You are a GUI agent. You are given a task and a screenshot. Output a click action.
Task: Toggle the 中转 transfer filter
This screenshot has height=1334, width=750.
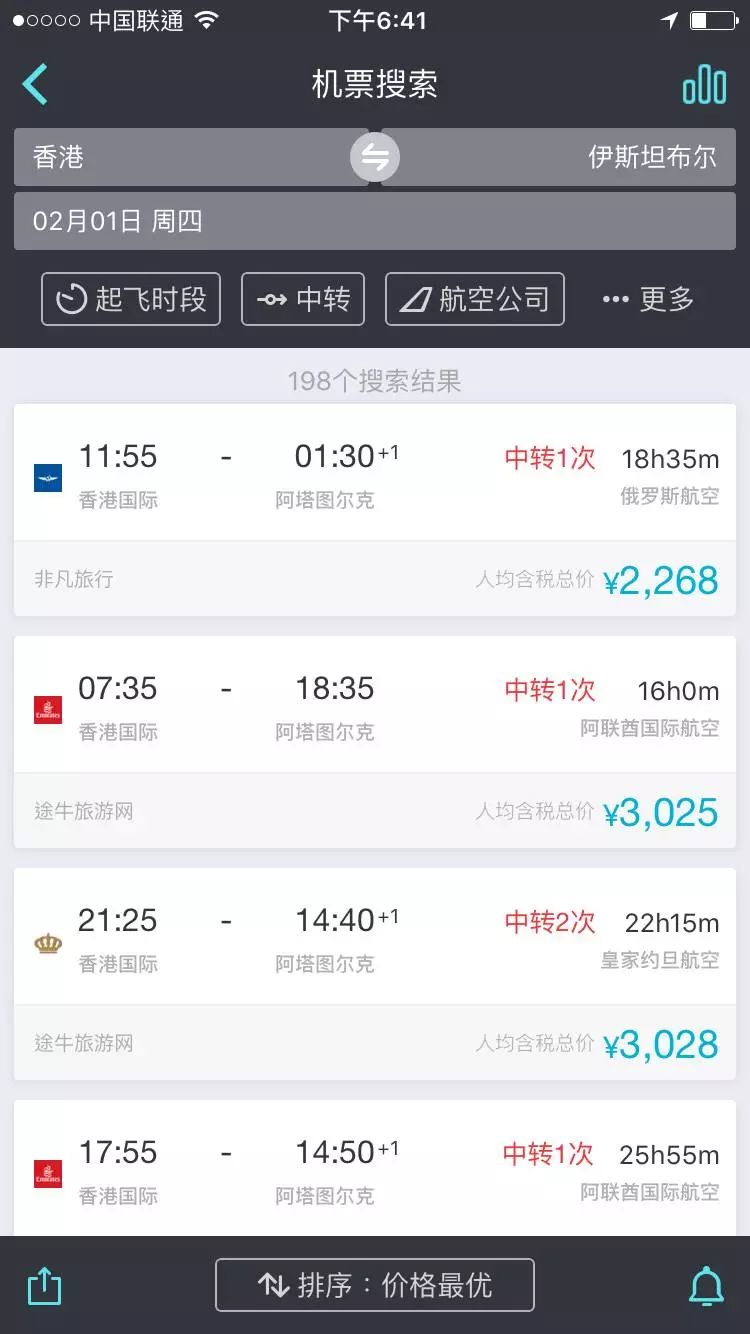point(303,298)
